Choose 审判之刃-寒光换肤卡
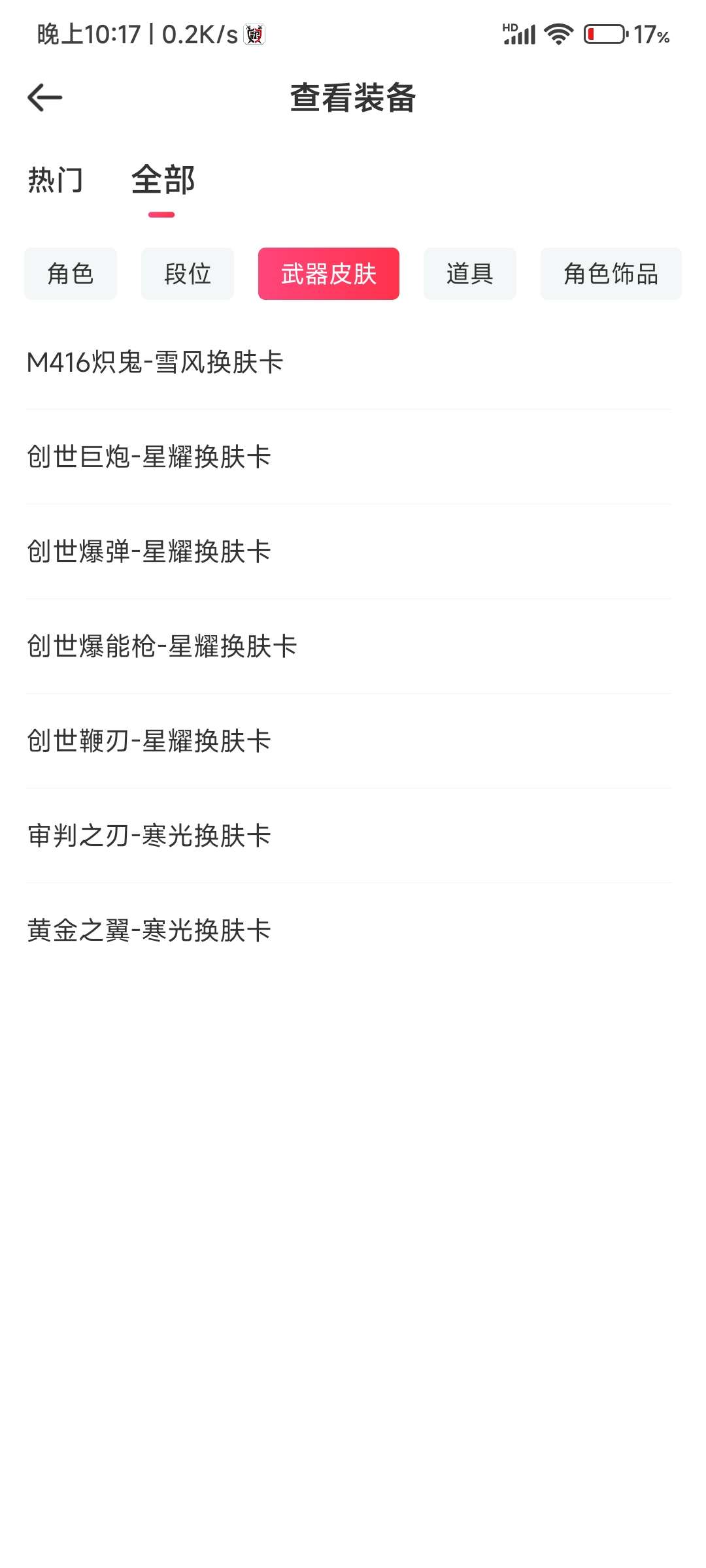 (x=349, y=836)
